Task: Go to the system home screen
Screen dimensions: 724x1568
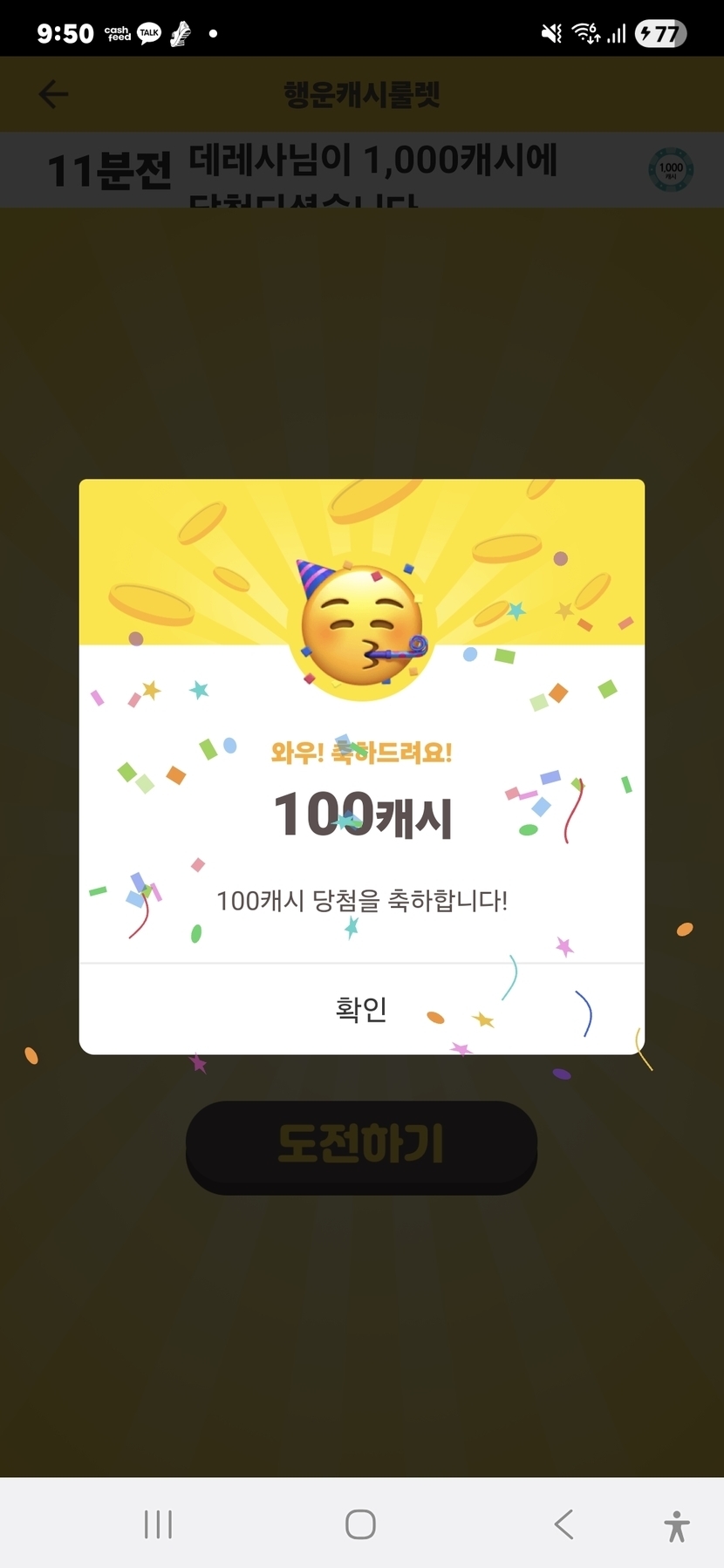Action: tap(360, 1524)
